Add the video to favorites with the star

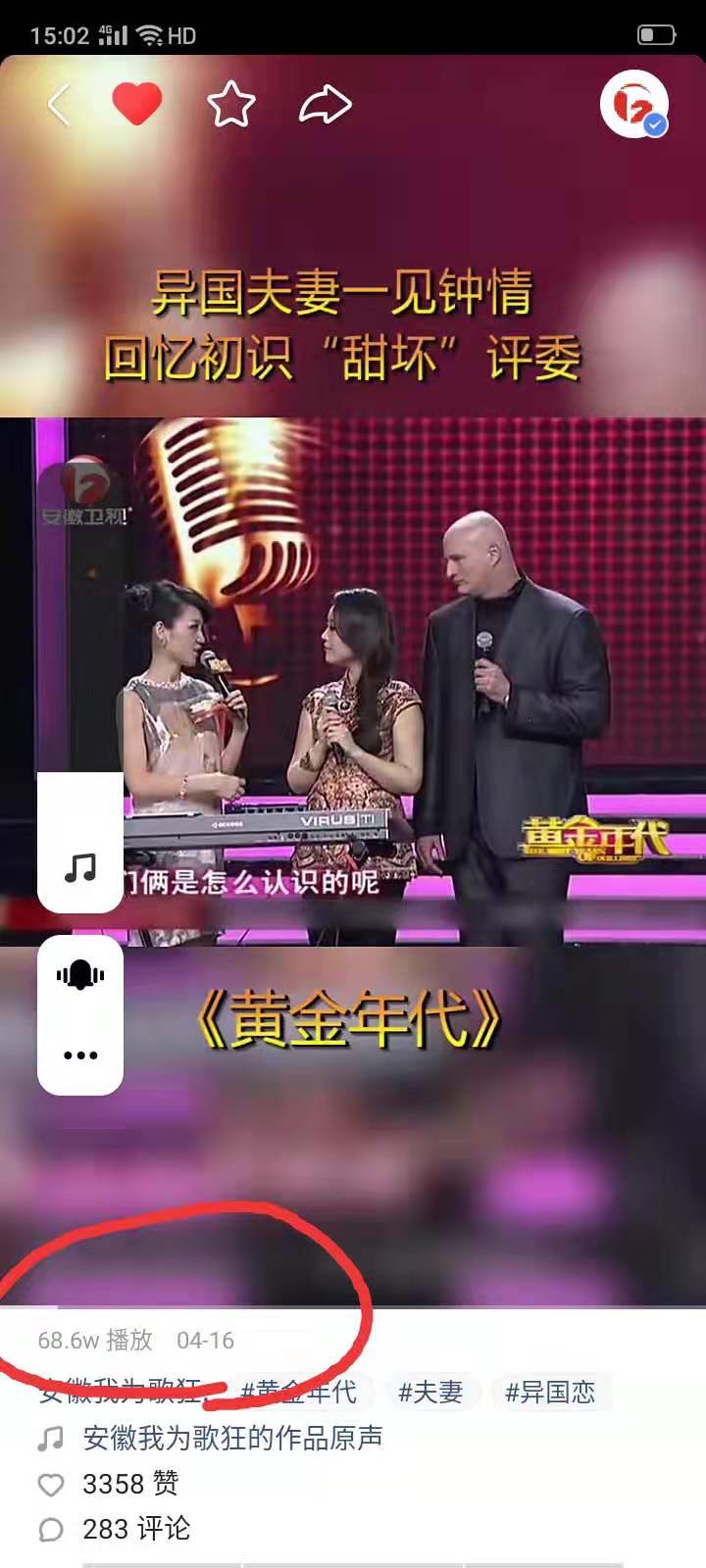tap(231, 105)
